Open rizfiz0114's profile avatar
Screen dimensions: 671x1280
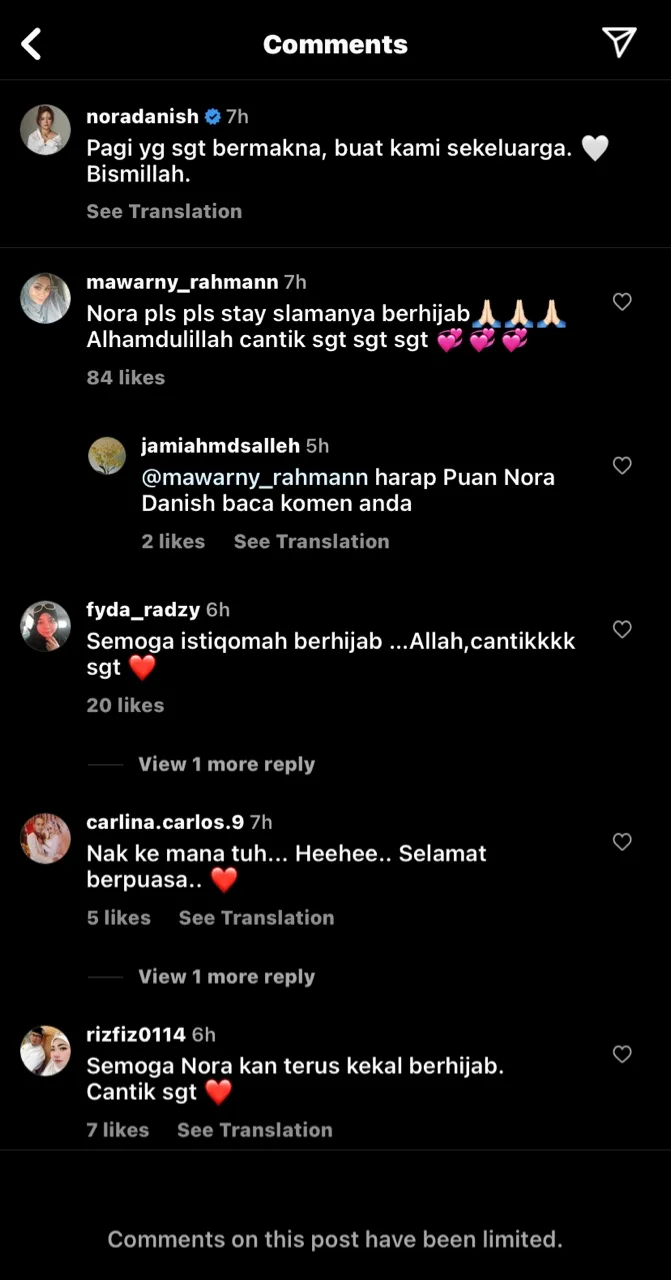click(x=46, y=1051)
